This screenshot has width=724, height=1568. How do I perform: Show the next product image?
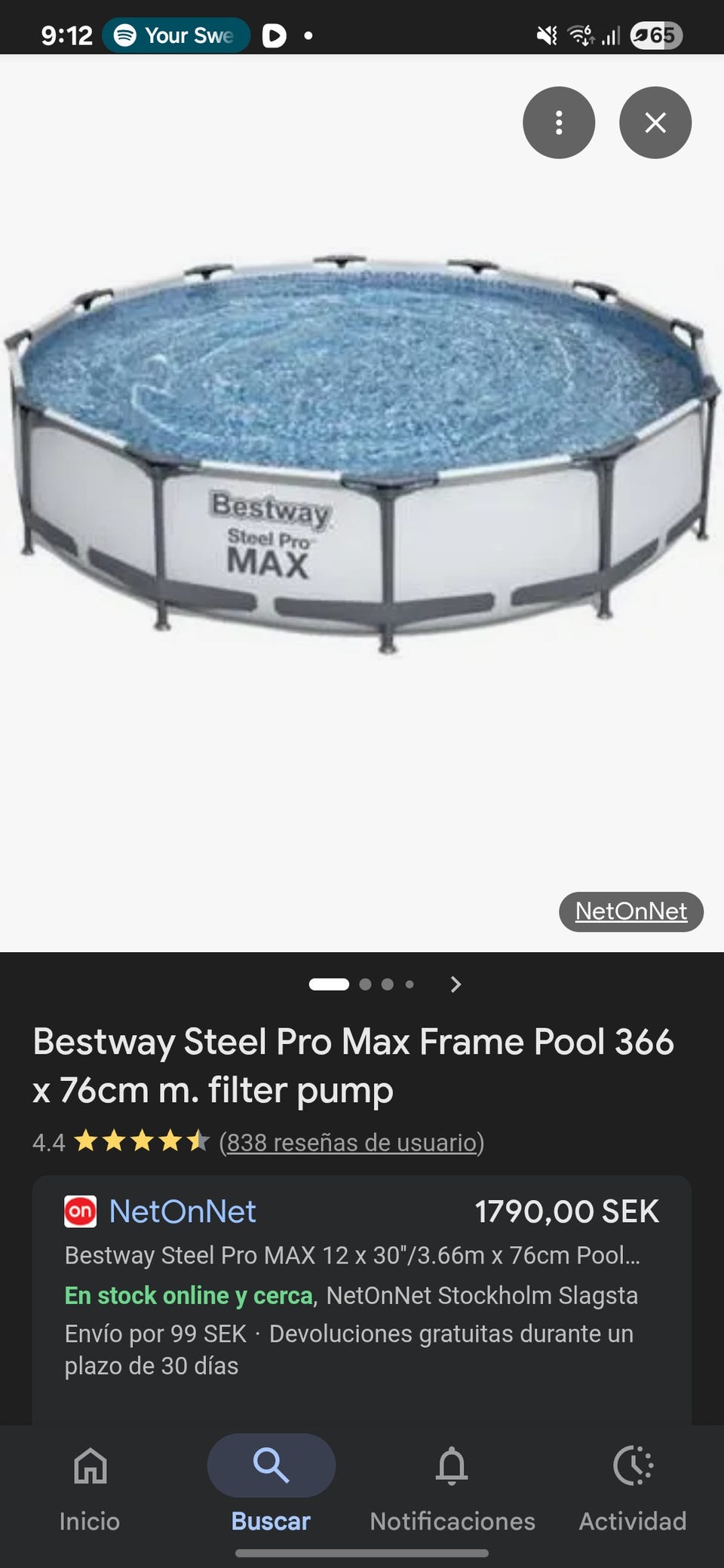455,984
